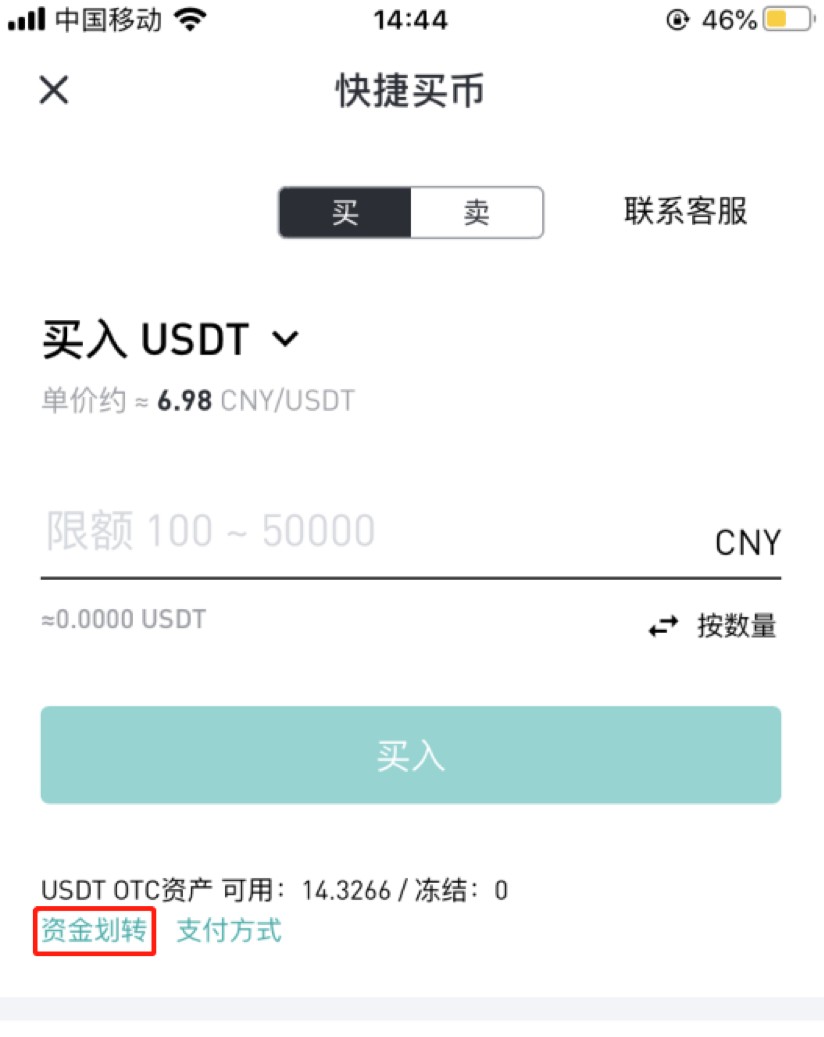Tap the orientation lock icon in status bar
Screen dimensions: 824x1037
click(x=678, y=17)
